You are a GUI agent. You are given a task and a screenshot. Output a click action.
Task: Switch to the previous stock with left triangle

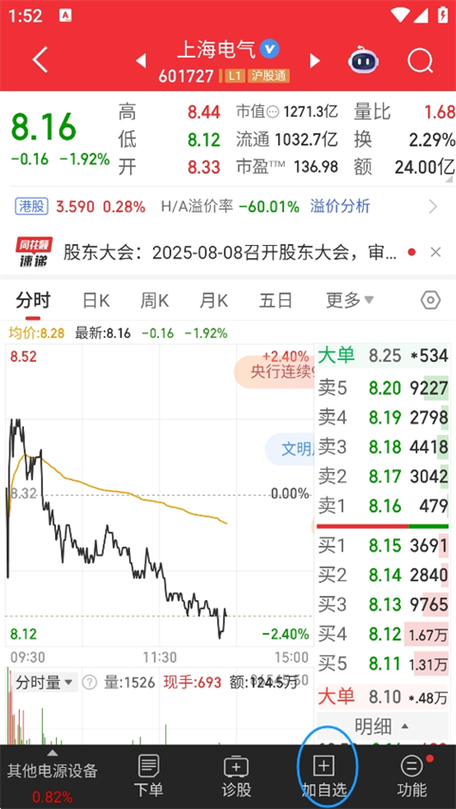click(x=140, y=61)
